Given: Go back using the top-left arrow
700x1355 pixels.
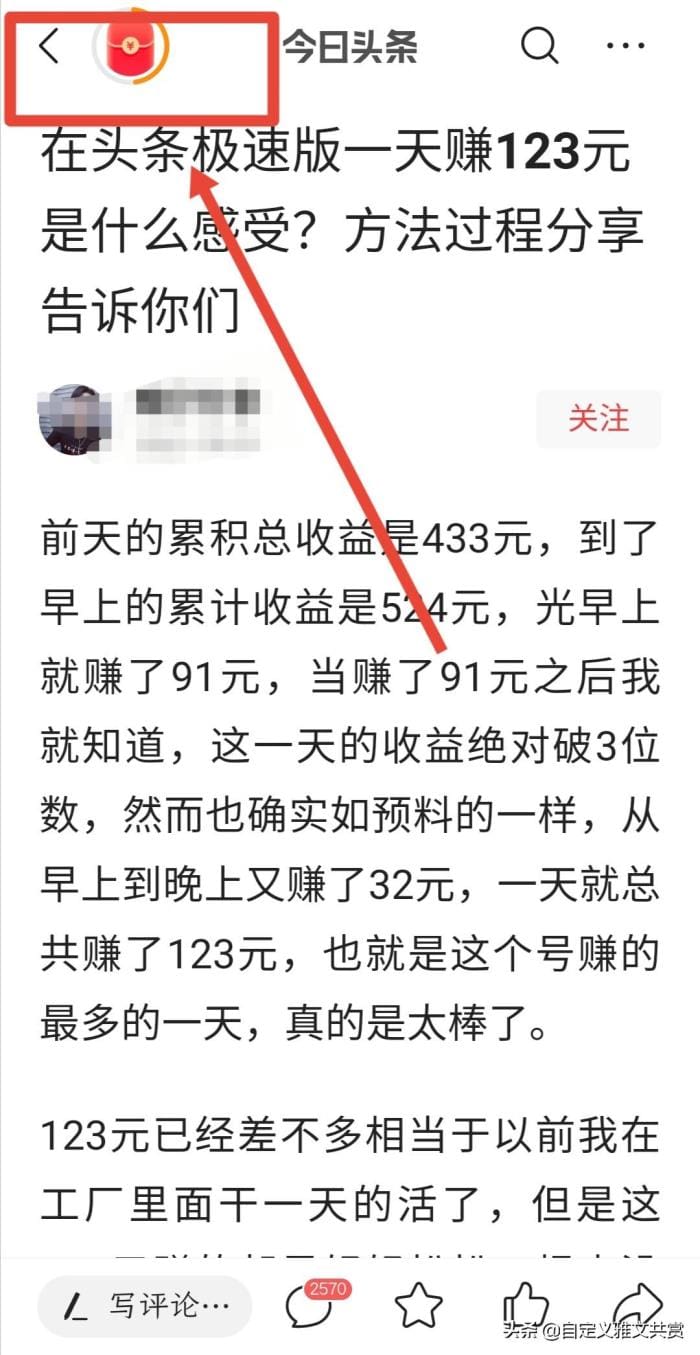Looking at the screenshot, I should [50, 47].
